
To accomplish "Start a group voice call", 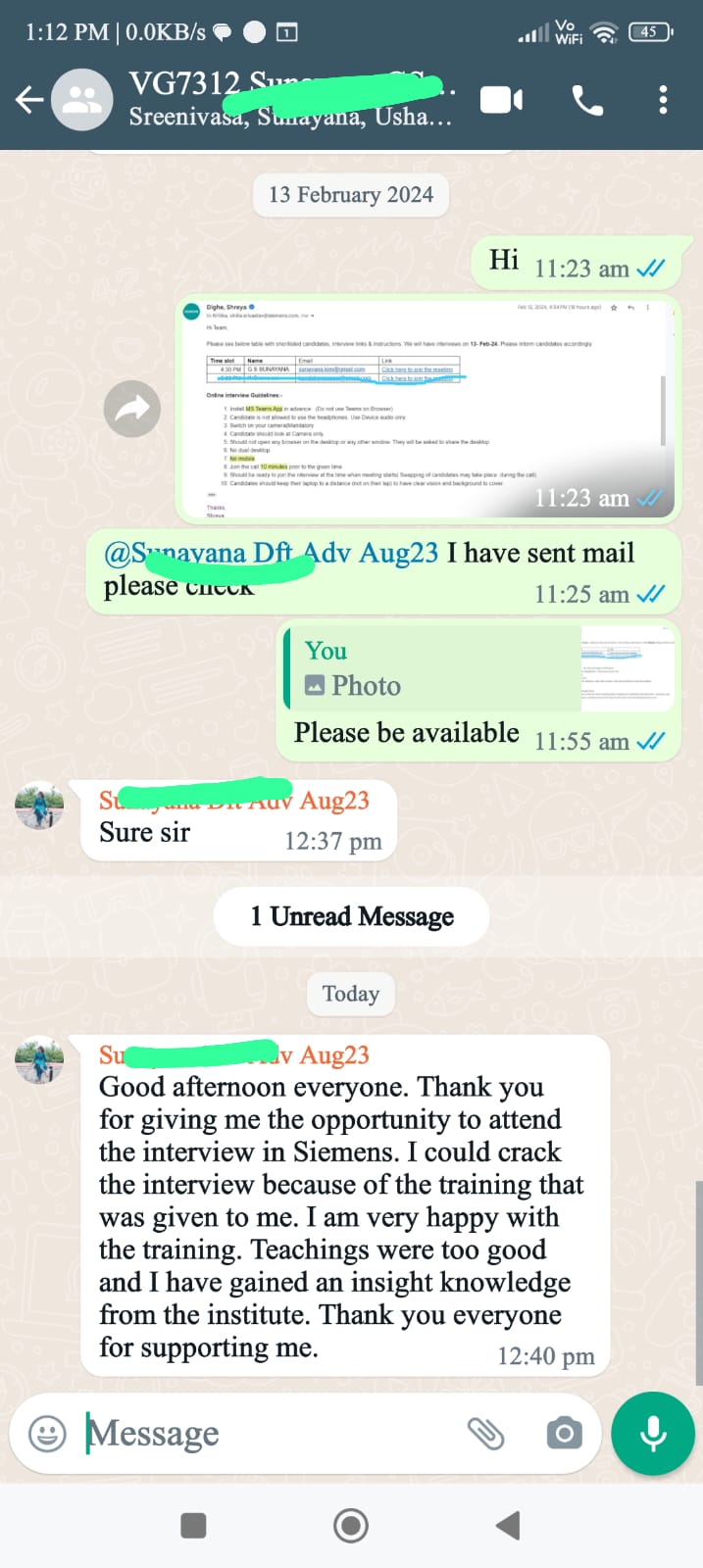I will point(587,100).
